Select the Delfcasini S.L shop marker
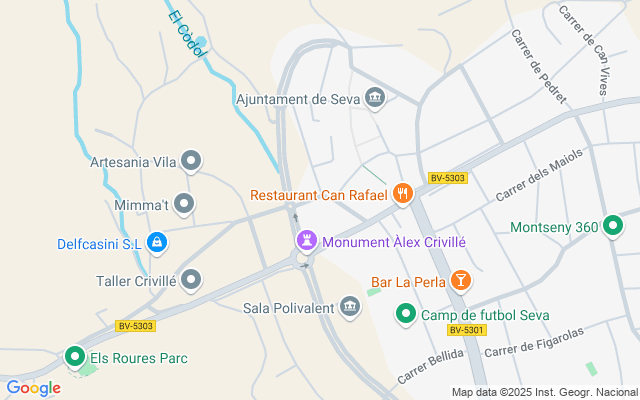The width and height of the screenshot is (640, 400). (157, 242)
